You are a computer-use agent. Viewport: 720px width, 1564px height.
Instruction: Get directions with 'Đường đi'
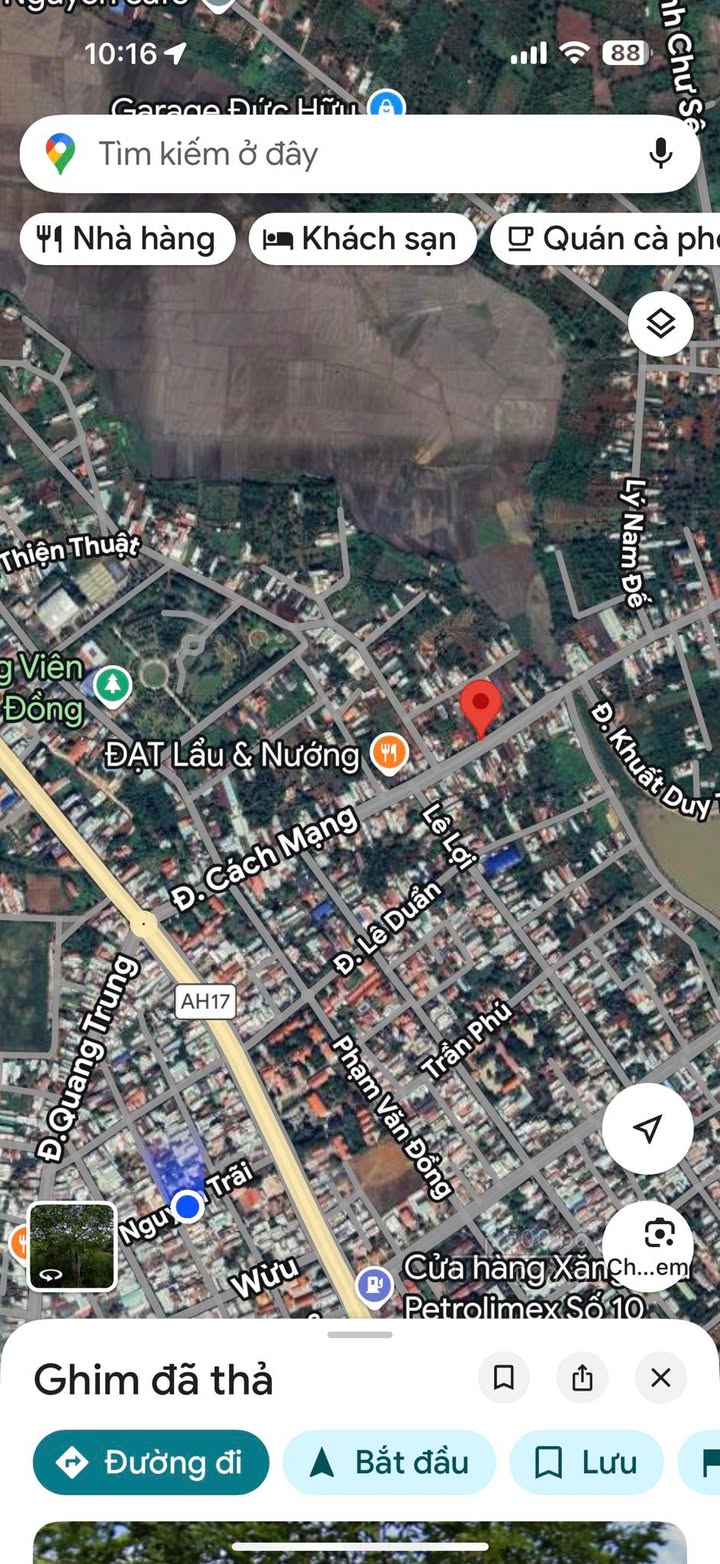152,1462
